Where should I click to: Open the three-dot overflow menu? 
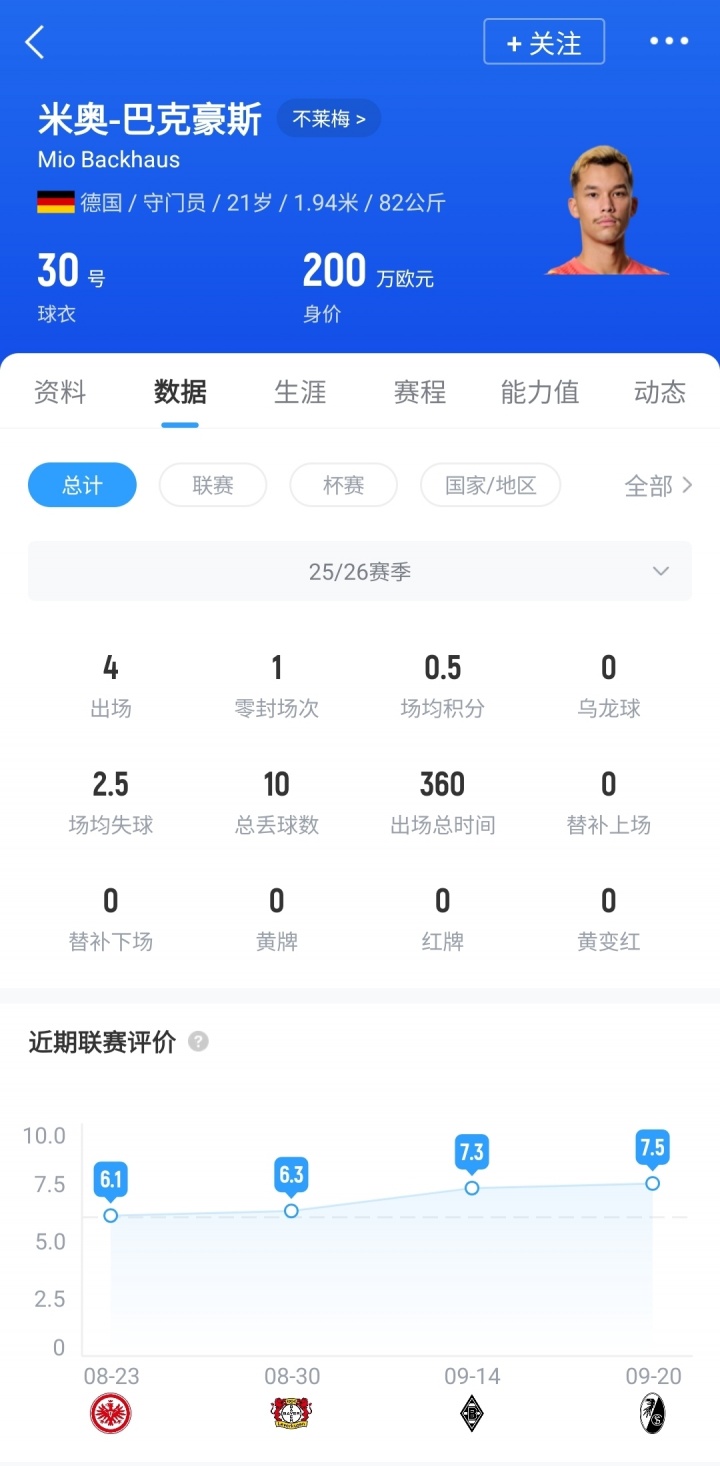pos(669,42)
